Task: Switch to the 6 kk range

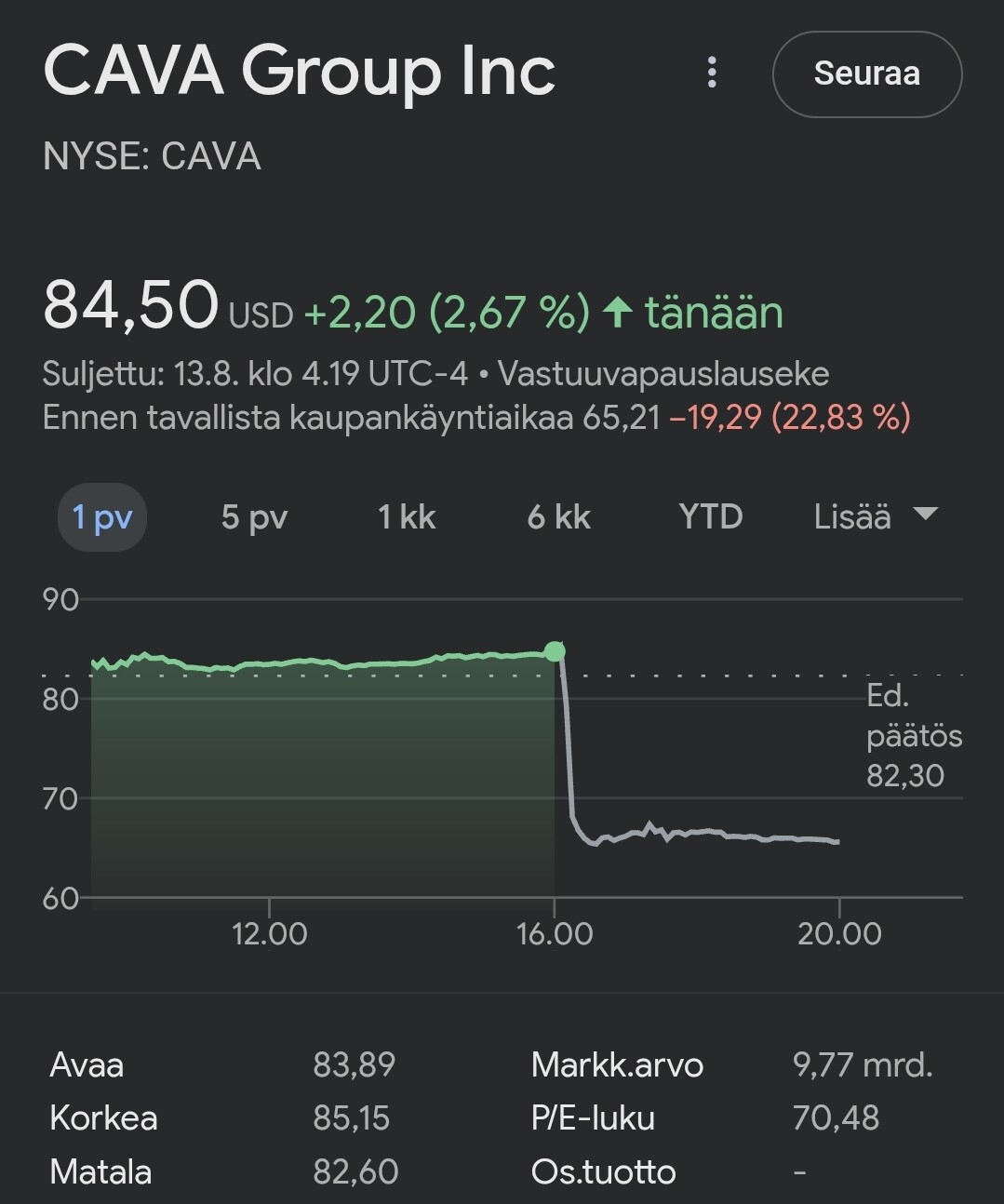Action: 558,517
